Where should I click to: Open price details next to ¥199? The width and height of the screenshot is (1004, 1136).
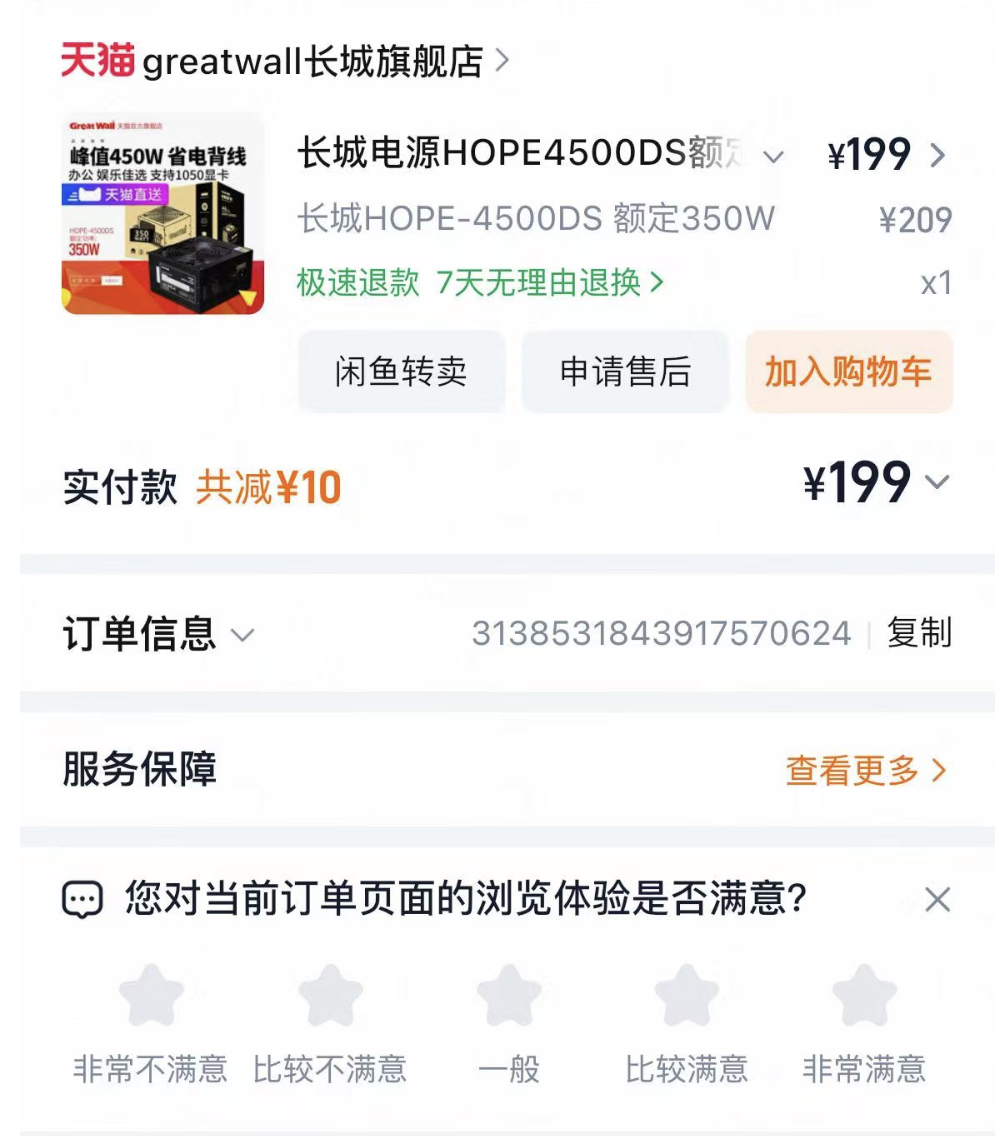click(937, 155)
